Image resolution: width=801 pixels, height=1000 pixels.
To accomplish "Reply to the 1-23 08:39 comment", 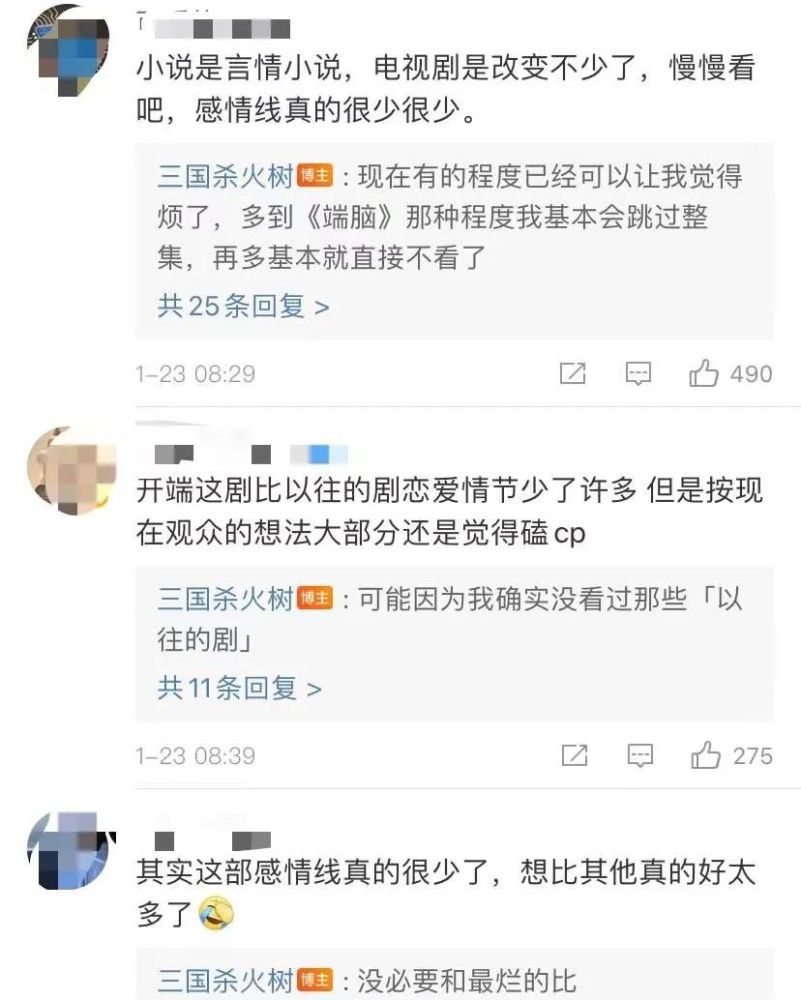I will click(x=640, y=756).
